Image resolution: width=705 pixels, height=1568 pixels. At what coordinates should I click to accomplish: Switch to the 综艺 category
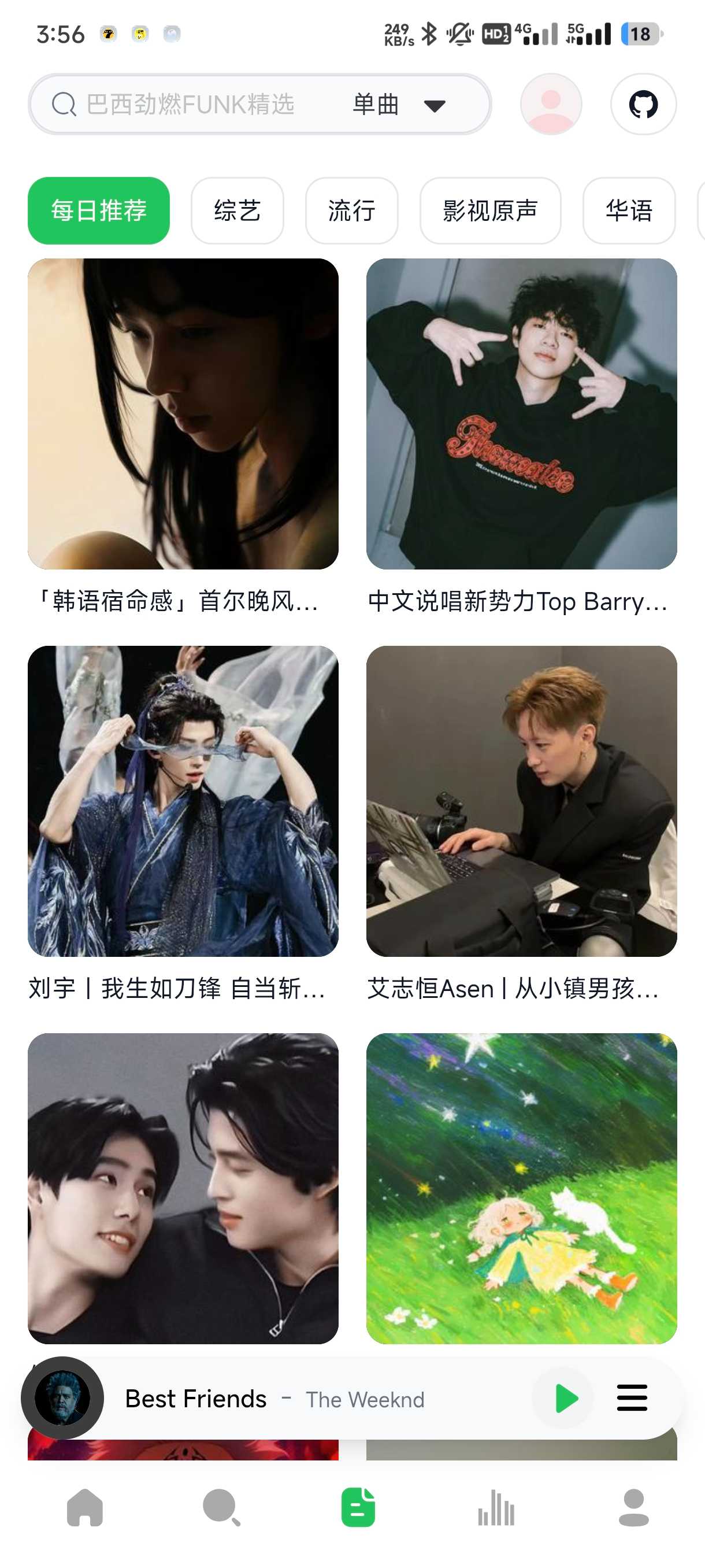(238, 210)
